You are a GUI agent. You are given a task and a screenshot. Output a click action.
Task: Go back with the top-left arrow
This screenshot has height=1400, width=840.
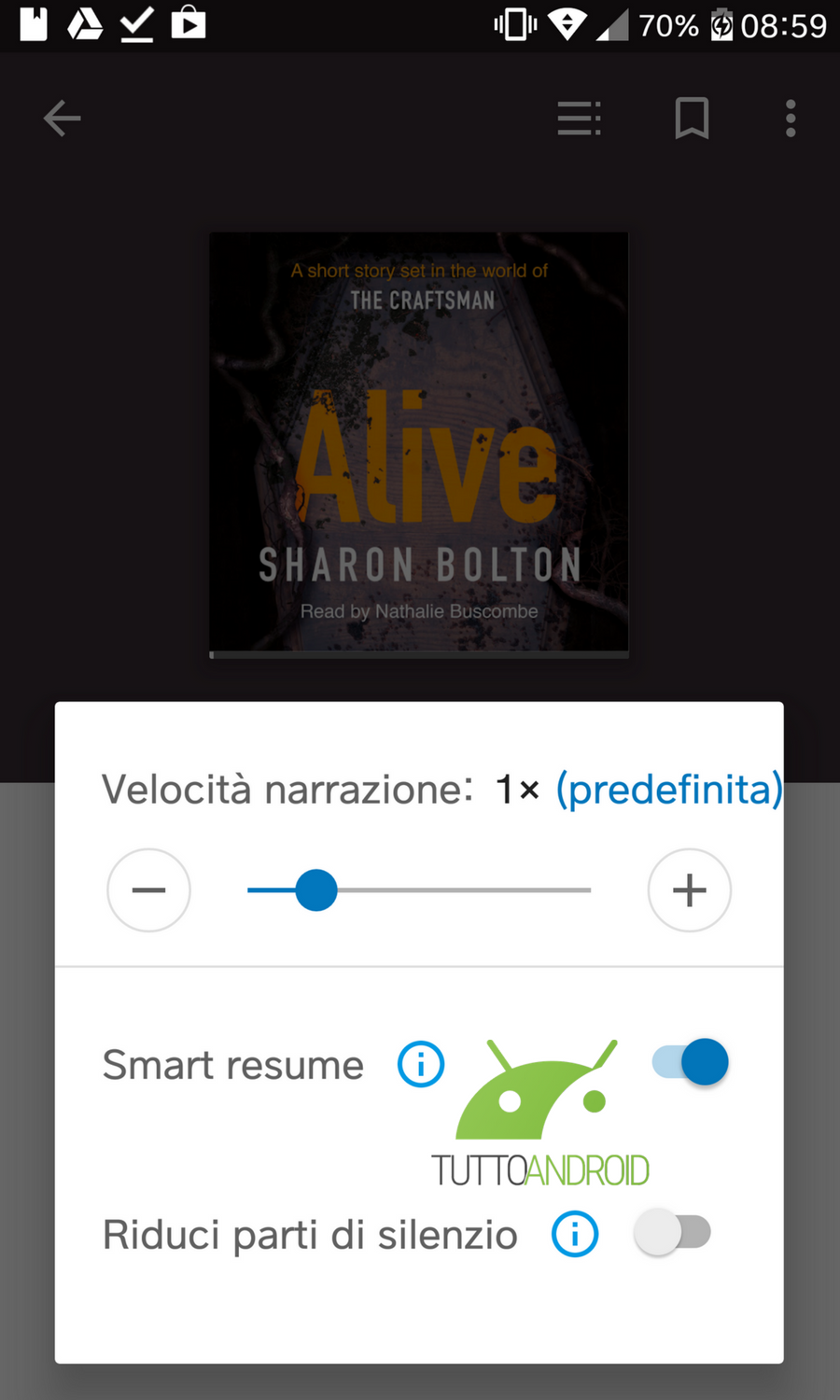tap(63, 119)
